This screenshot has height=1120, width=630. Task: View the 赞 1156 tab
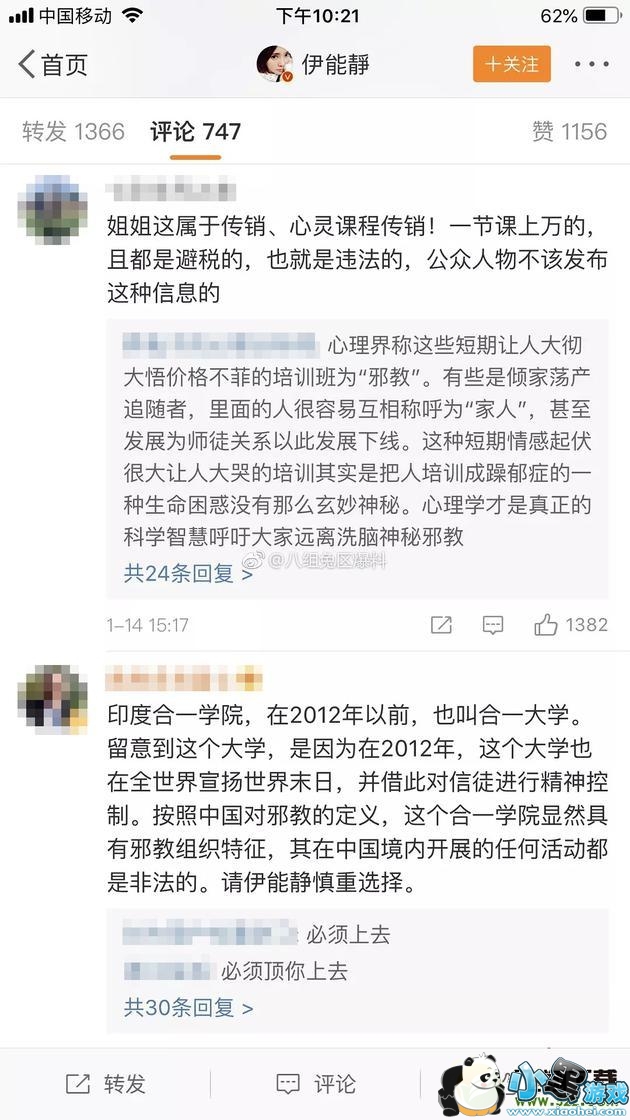(x=569, y=131)
